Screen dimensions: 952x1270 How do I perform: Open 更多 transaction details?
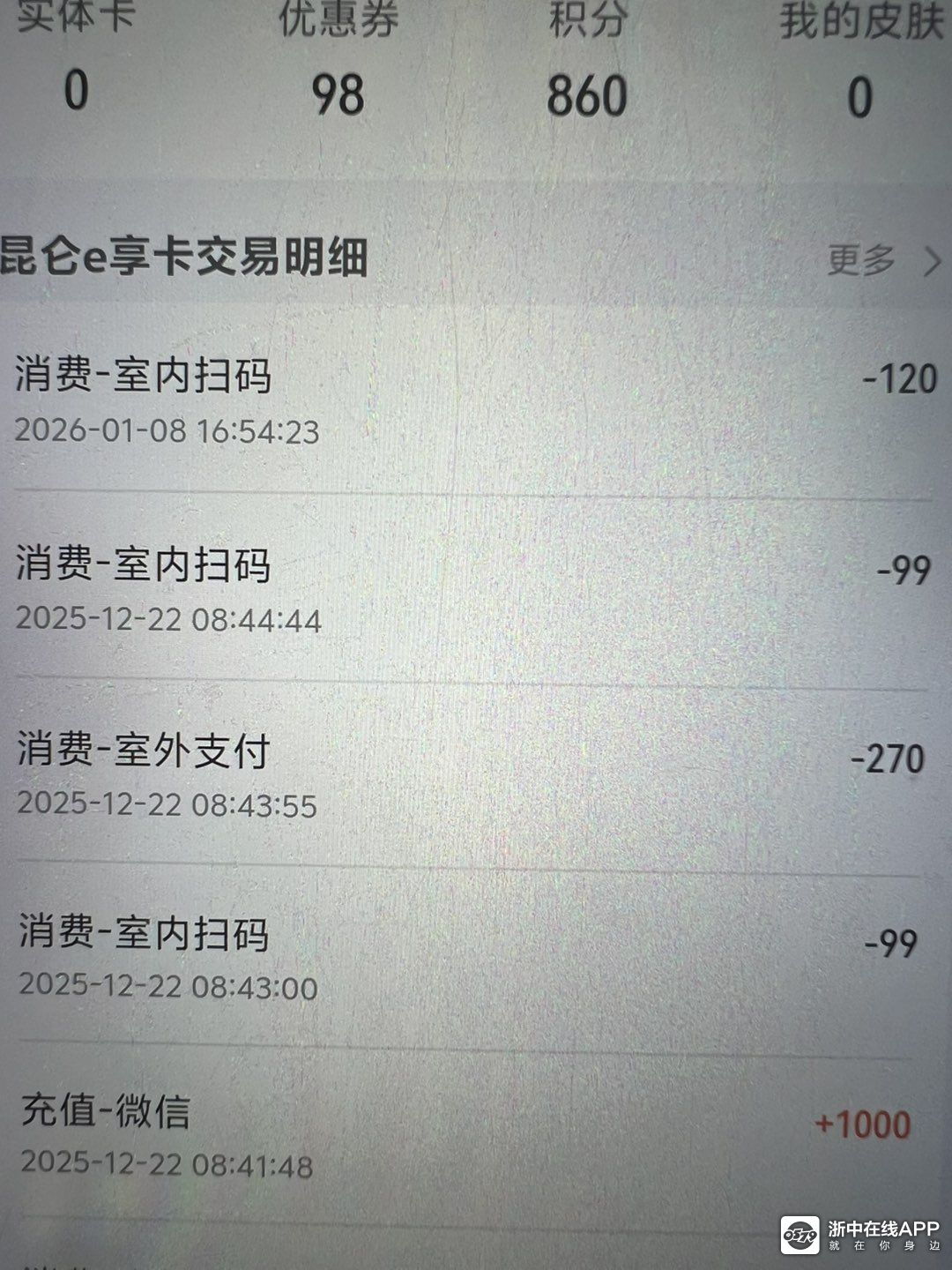pyautogui.click(x=881, y=260)
